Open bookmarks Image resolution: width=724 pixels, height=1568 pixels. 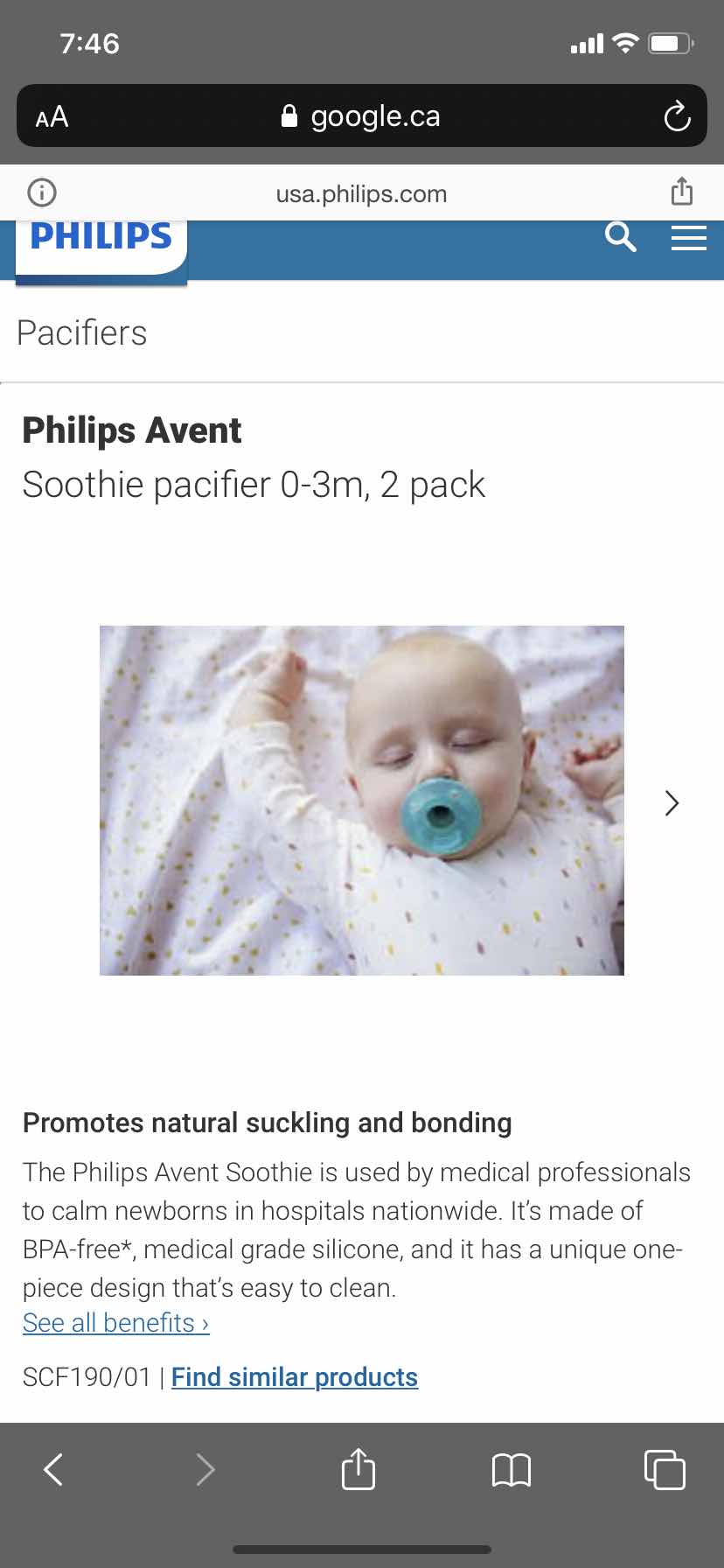[512, 1469]
